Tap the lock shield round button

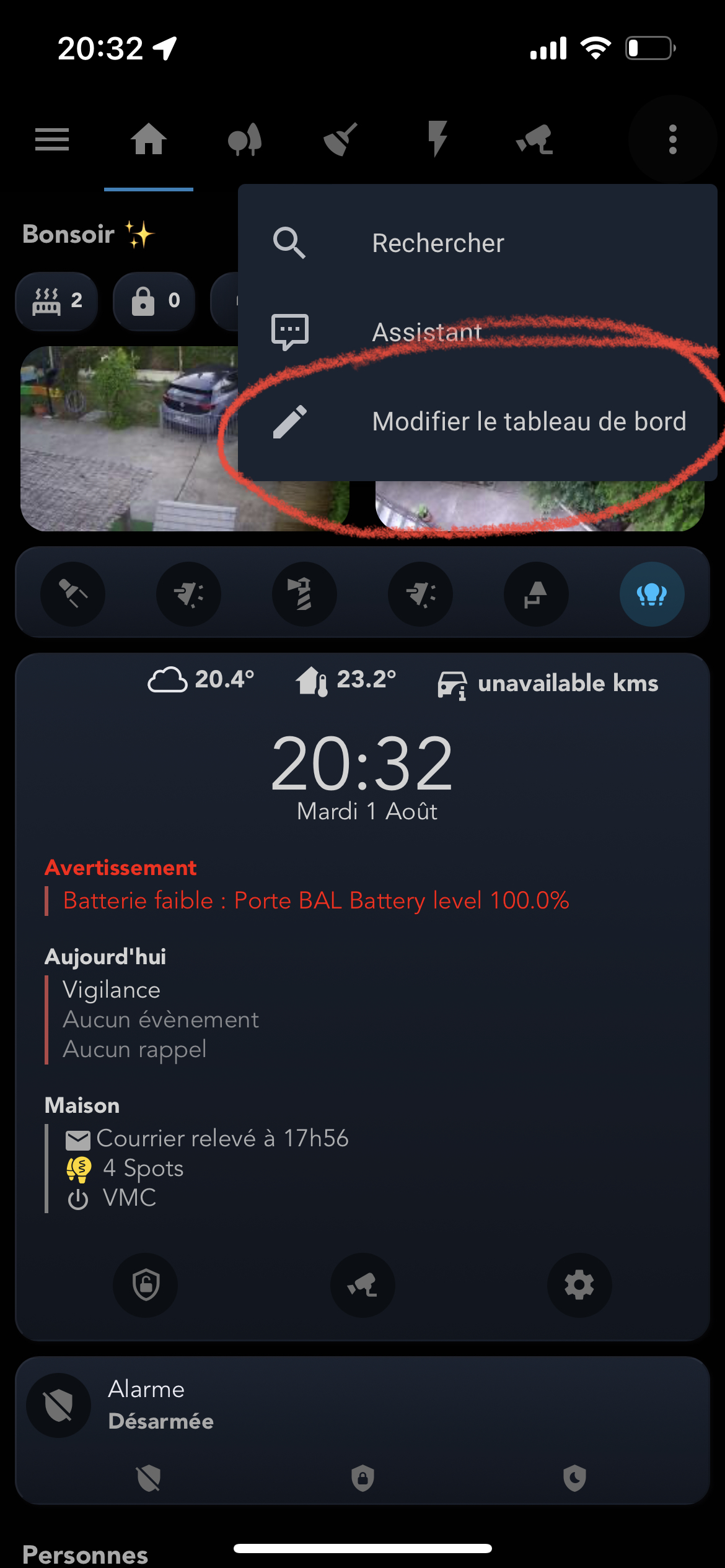[146, 1285]
